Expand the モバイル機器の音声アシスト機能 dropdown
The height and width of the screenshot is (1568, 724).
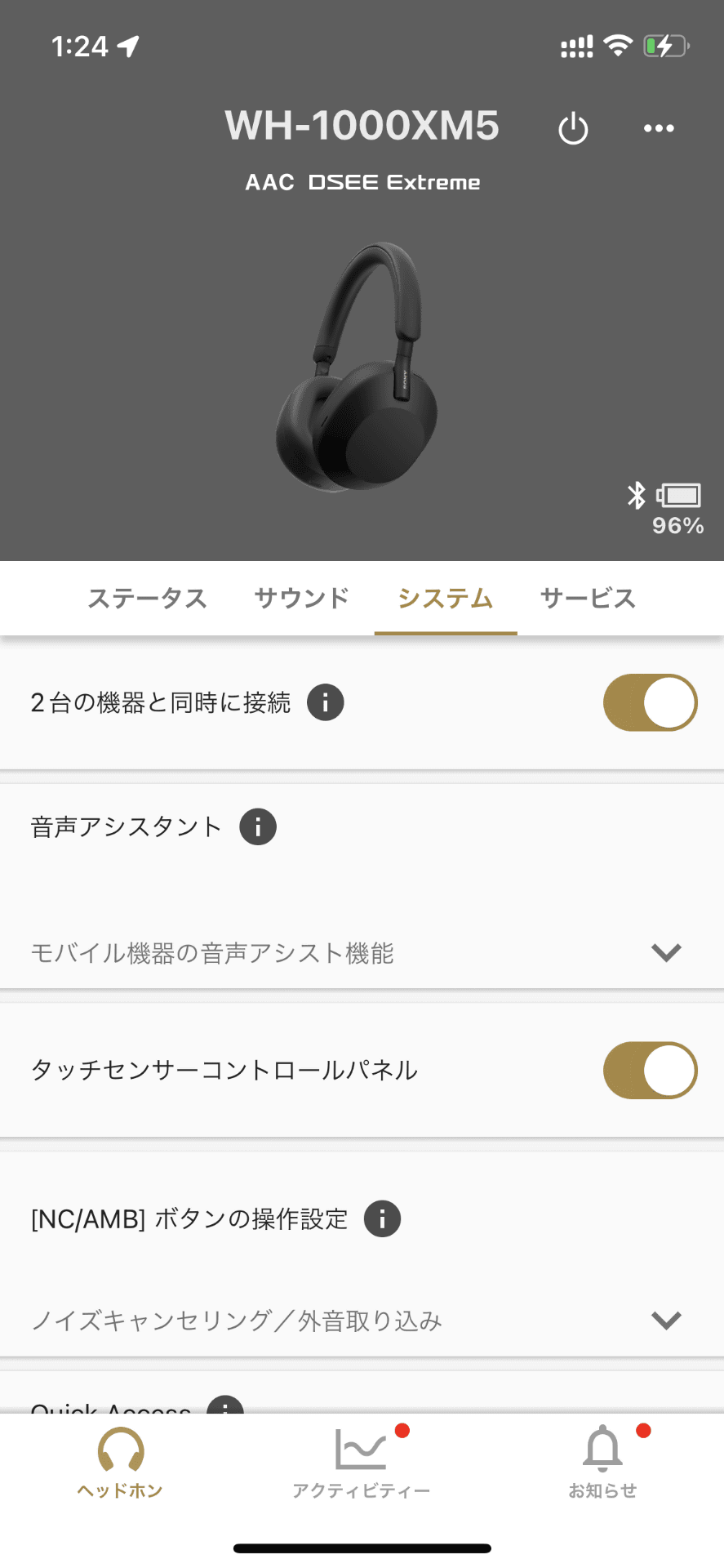coord(666,952)
